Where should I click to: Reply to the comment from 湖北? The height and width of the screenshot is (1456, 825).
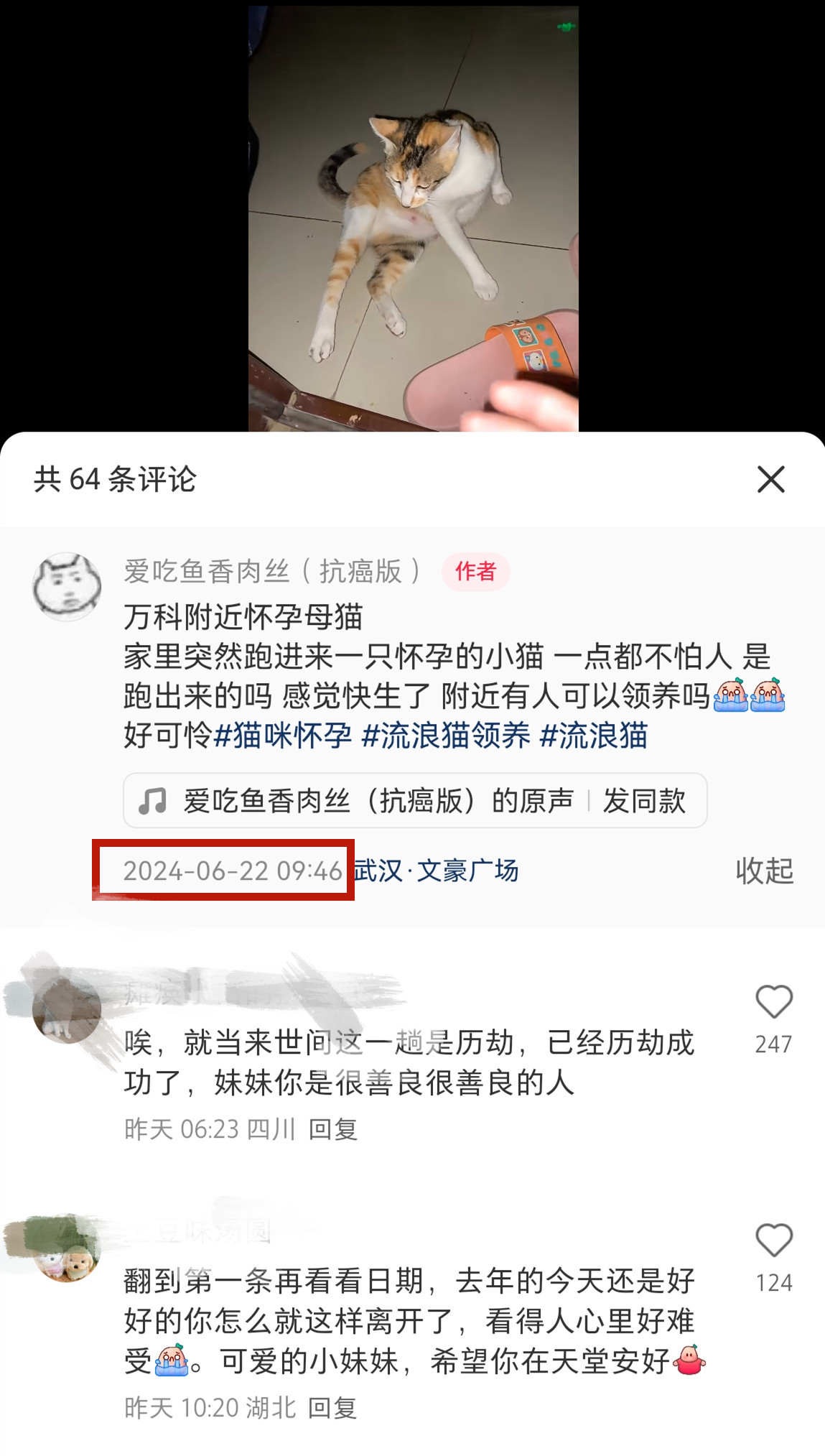tap(332, 1408)
